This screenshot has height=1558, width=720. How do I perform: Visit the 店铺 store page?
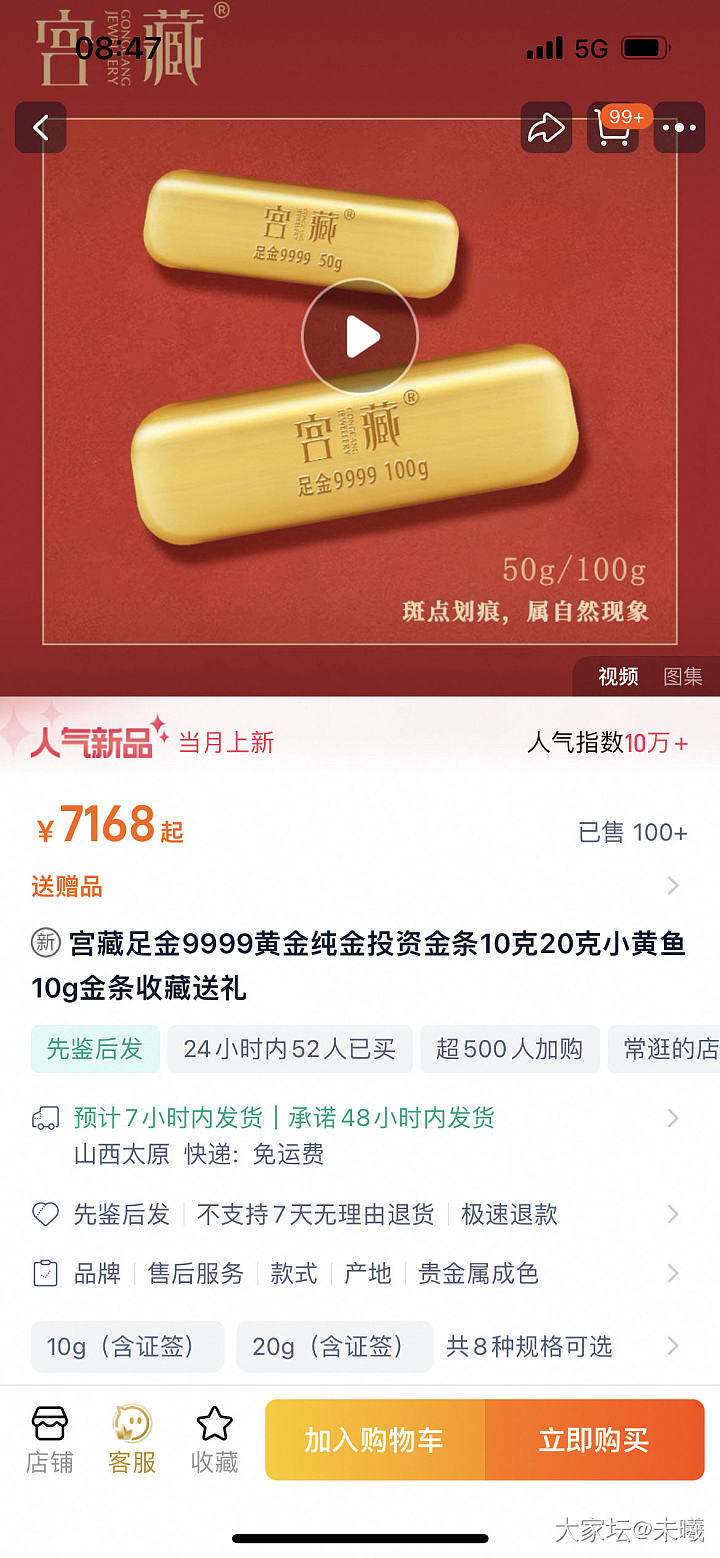(49, 1440)
